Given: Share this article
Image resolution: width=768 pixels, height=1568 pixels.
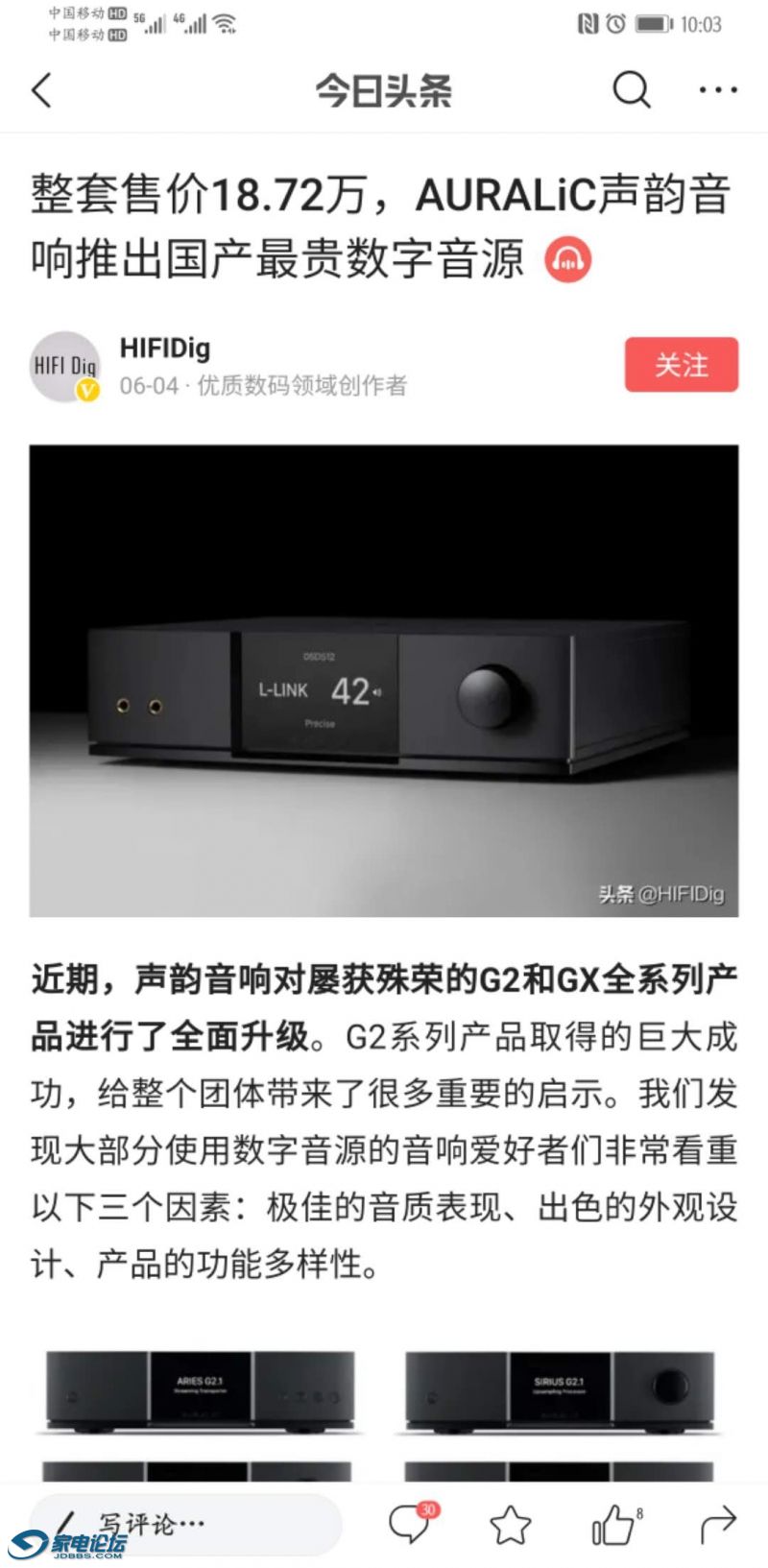Looking at the screenshot, I should click(717, 1524).
